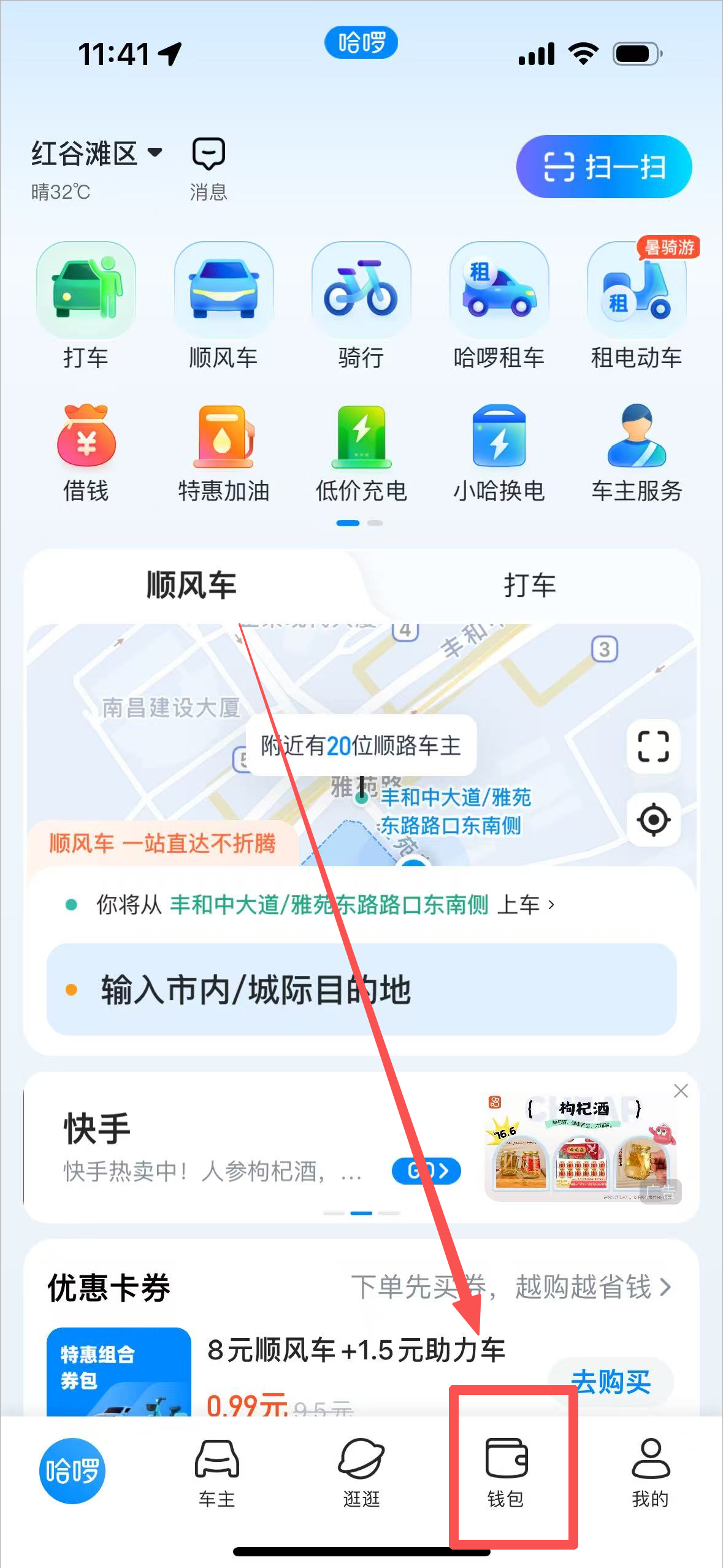This screenshot has width=723, height=1568.
Task: Open the 红谷滩区 location dropdown
Action: click(x=97, y=153)
